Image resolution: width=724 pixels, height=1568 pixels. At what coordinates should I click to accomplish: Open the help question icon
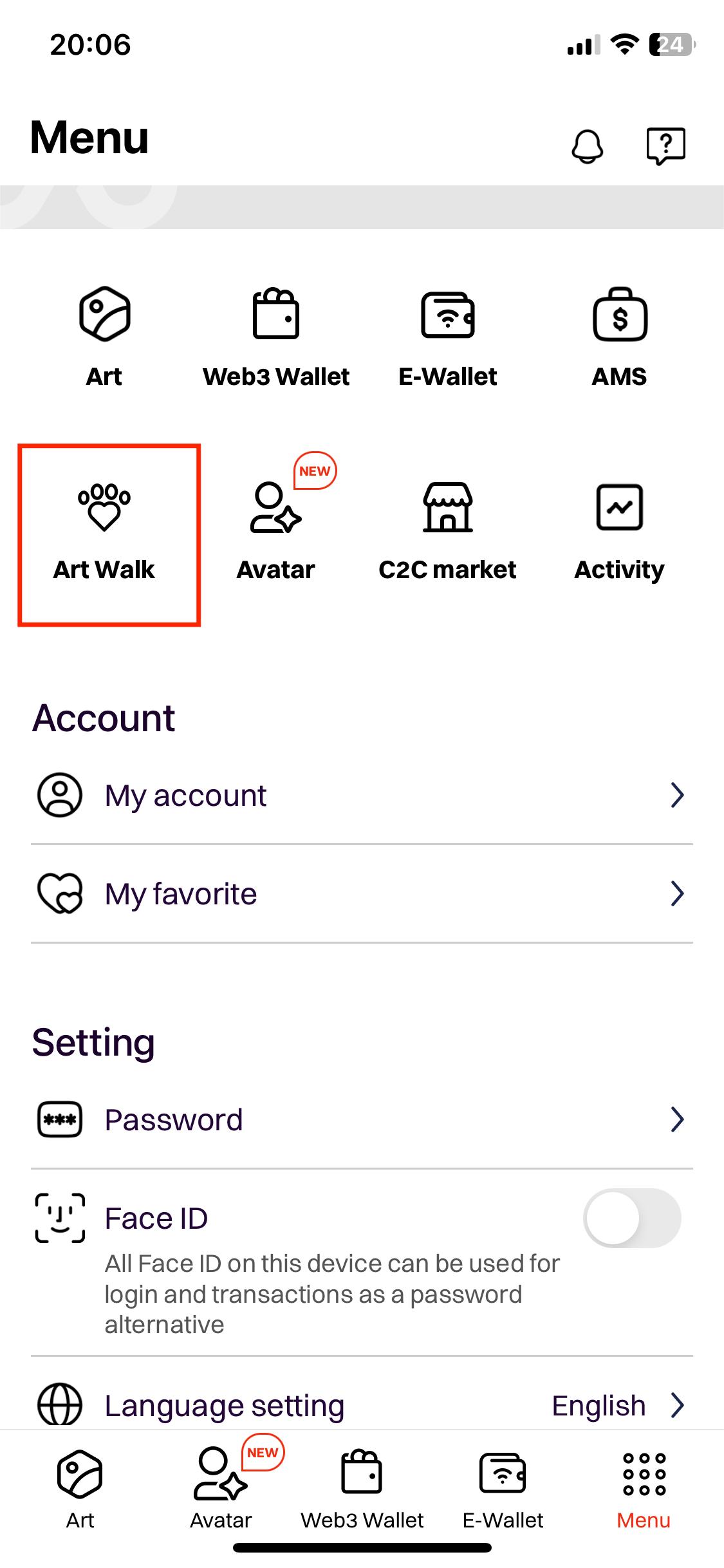click(665, 146)
